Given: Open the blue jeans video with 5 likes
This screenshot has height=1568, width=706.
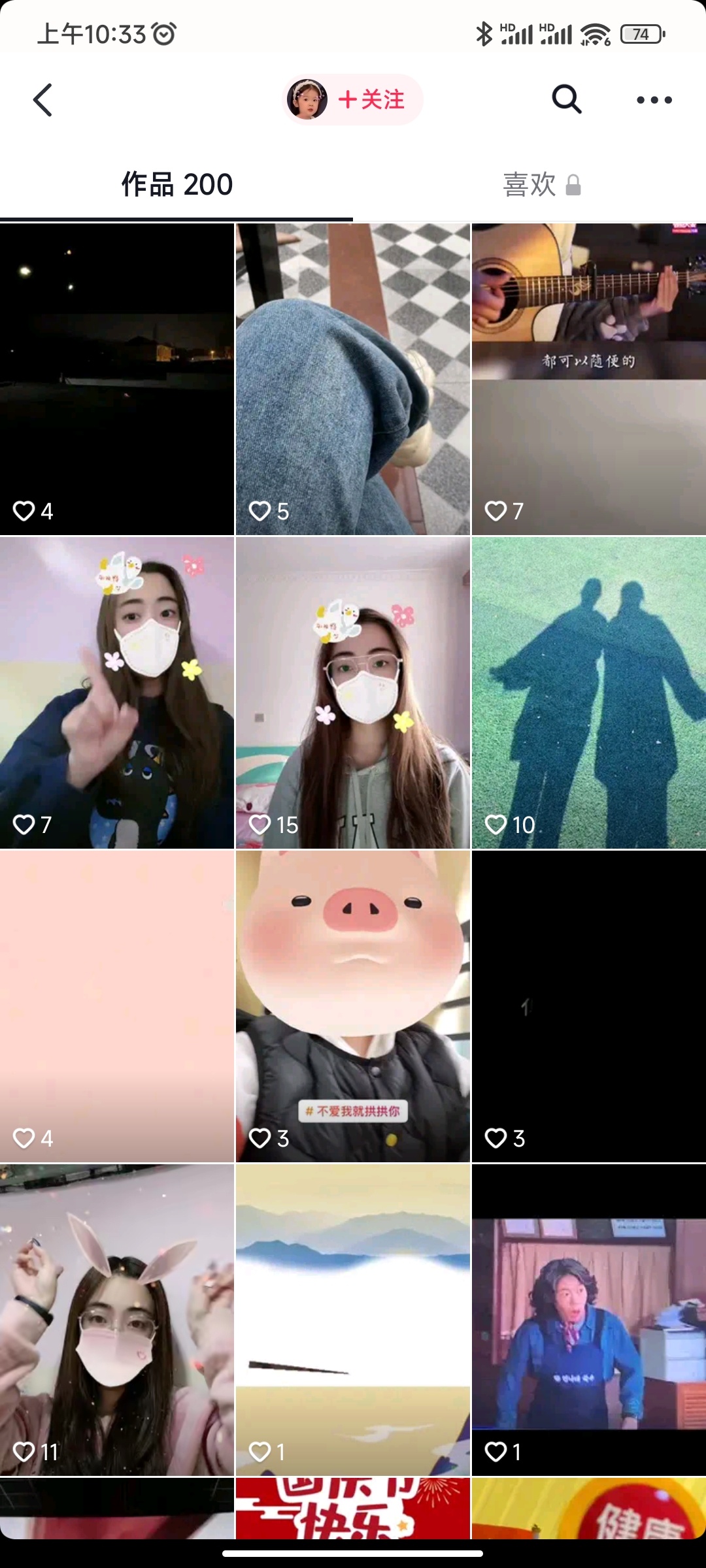Looking at the screenshot, I should [x=353, y=379].
